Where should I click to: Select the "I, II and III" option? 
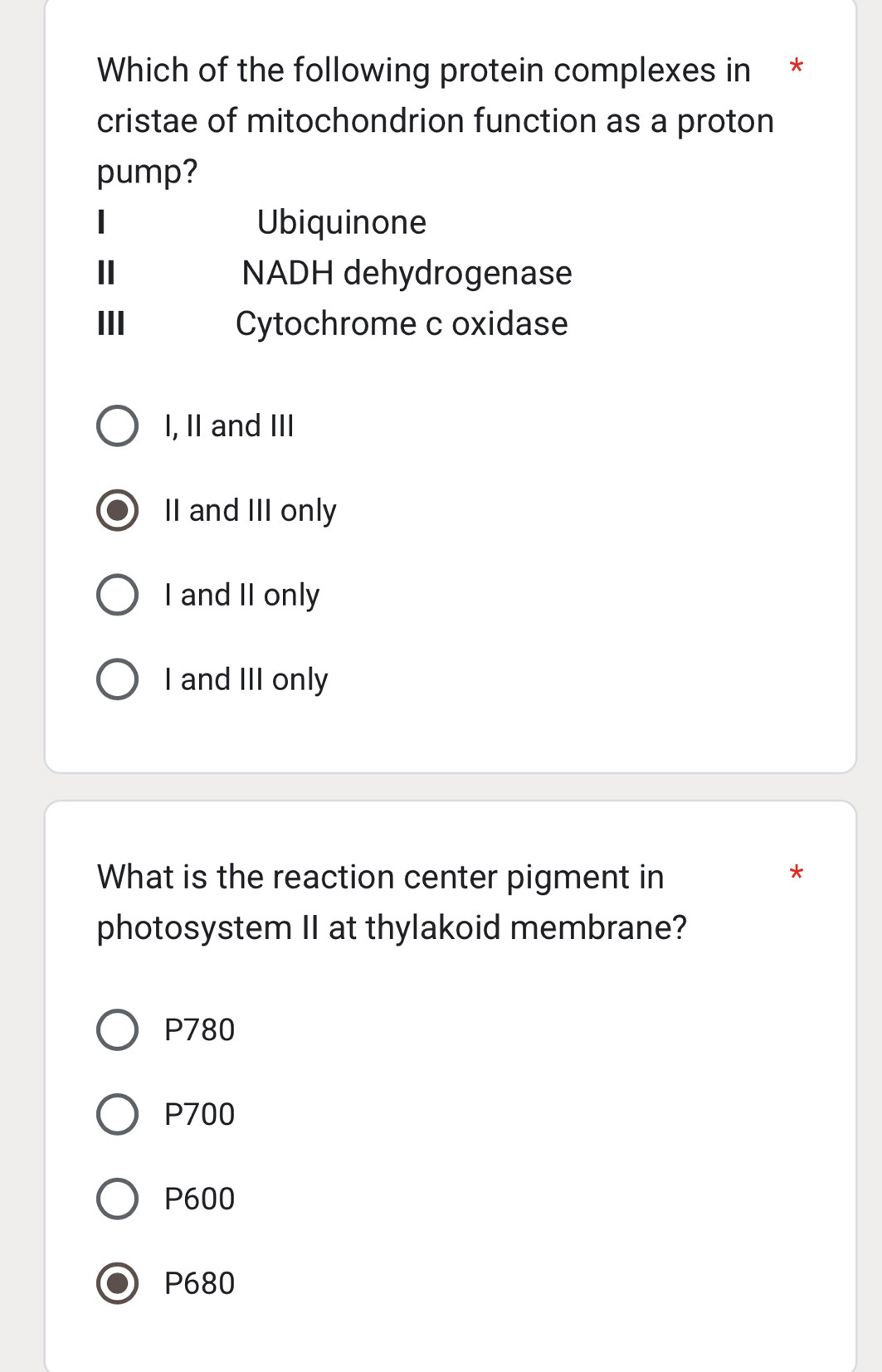click(117, 426)
